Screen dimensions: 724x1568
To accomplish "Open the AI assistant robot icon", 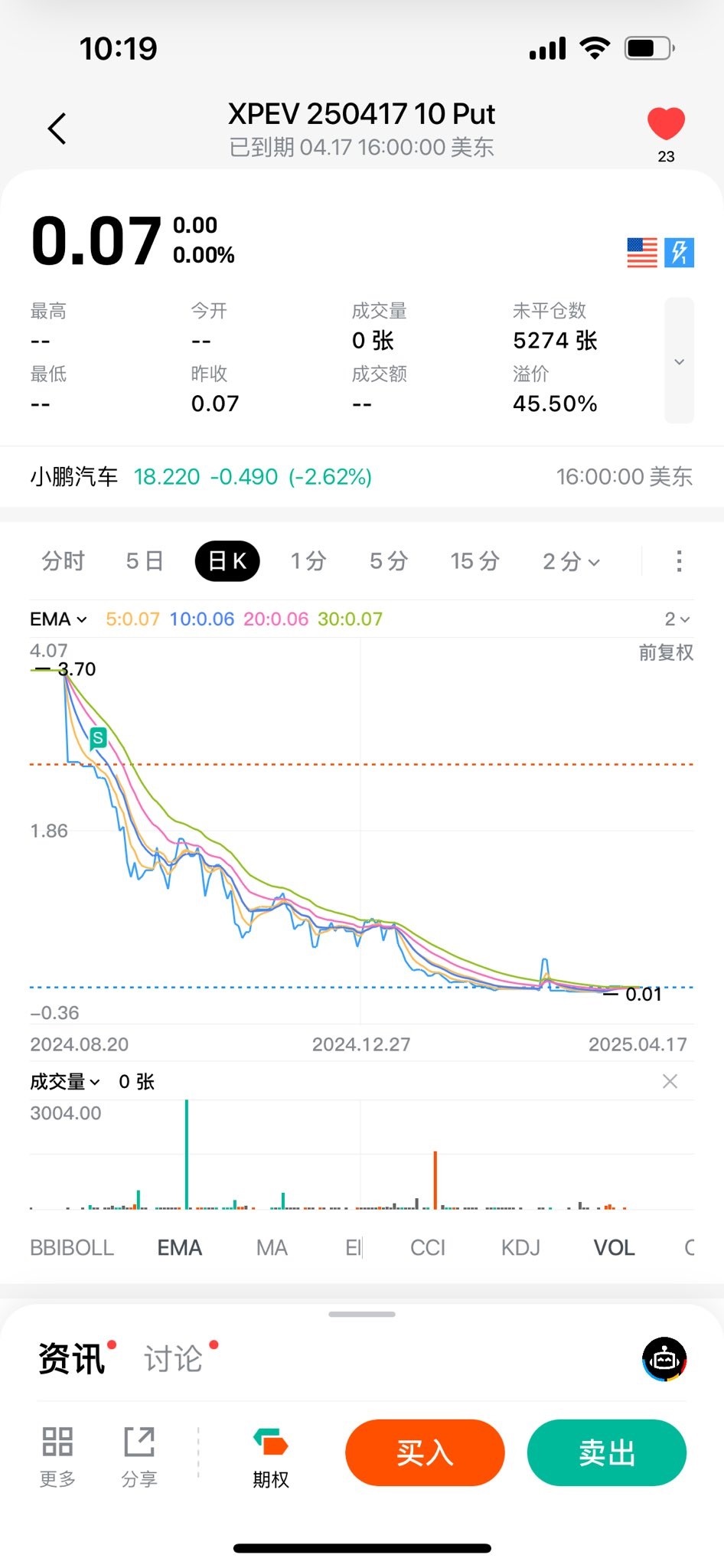I will (664, 1359).
